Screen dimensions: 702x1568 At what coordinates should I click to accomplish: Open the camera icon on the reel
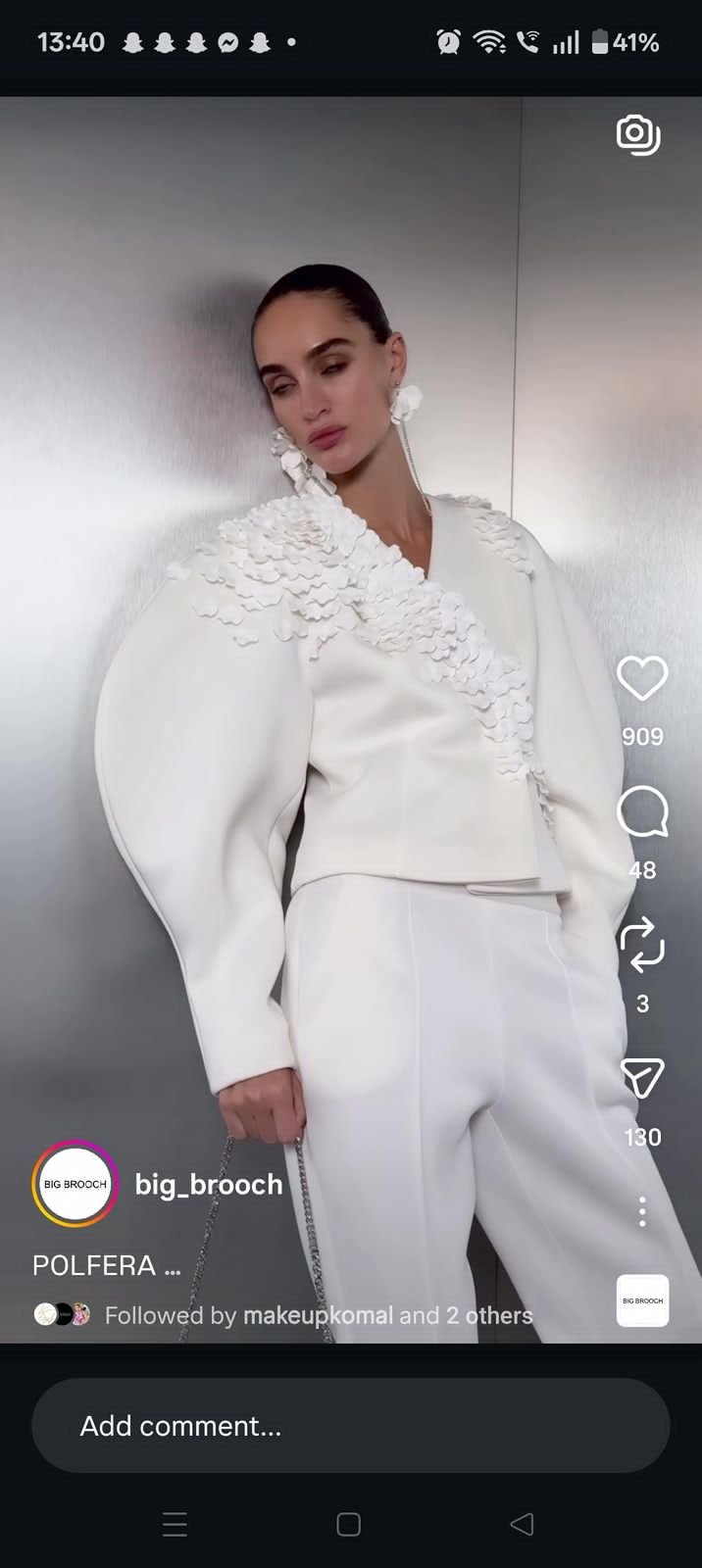coord(637,135)
